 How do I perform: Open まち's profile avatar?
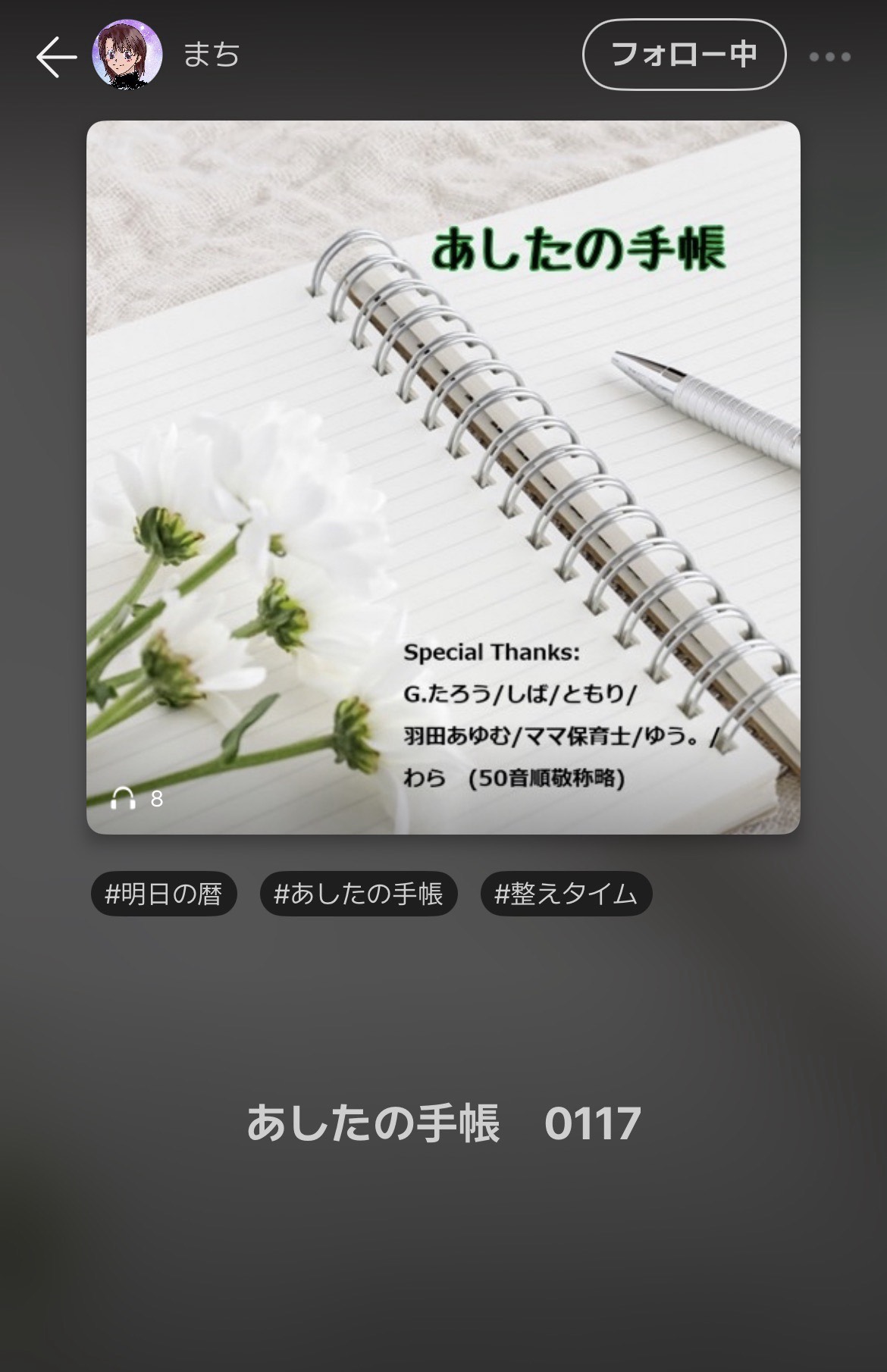[x=127, y=55]
